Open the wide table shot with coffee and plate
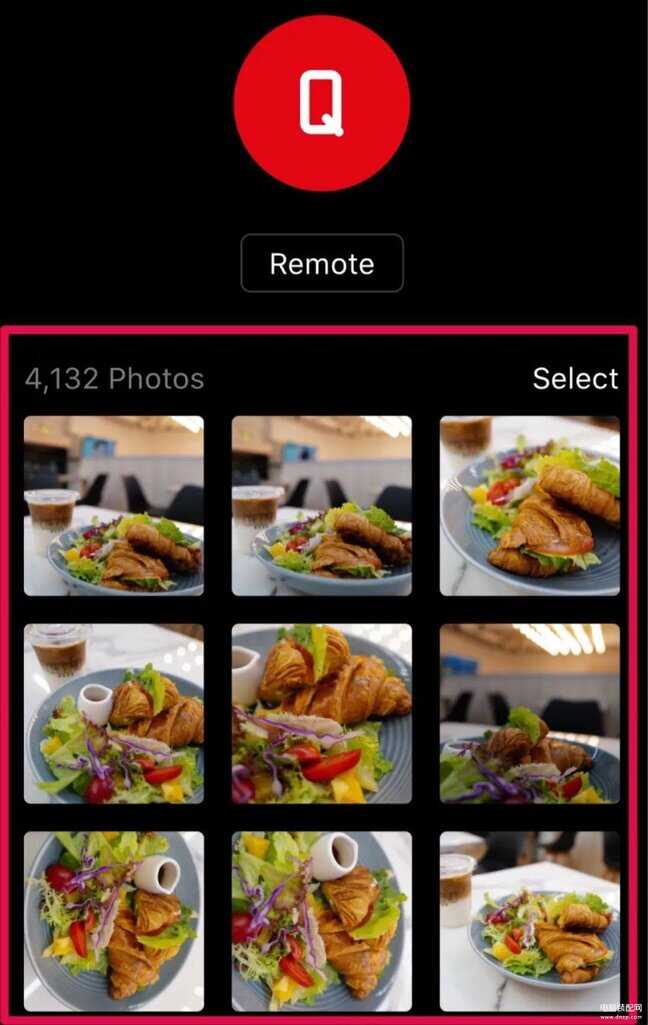 point(530,922)
